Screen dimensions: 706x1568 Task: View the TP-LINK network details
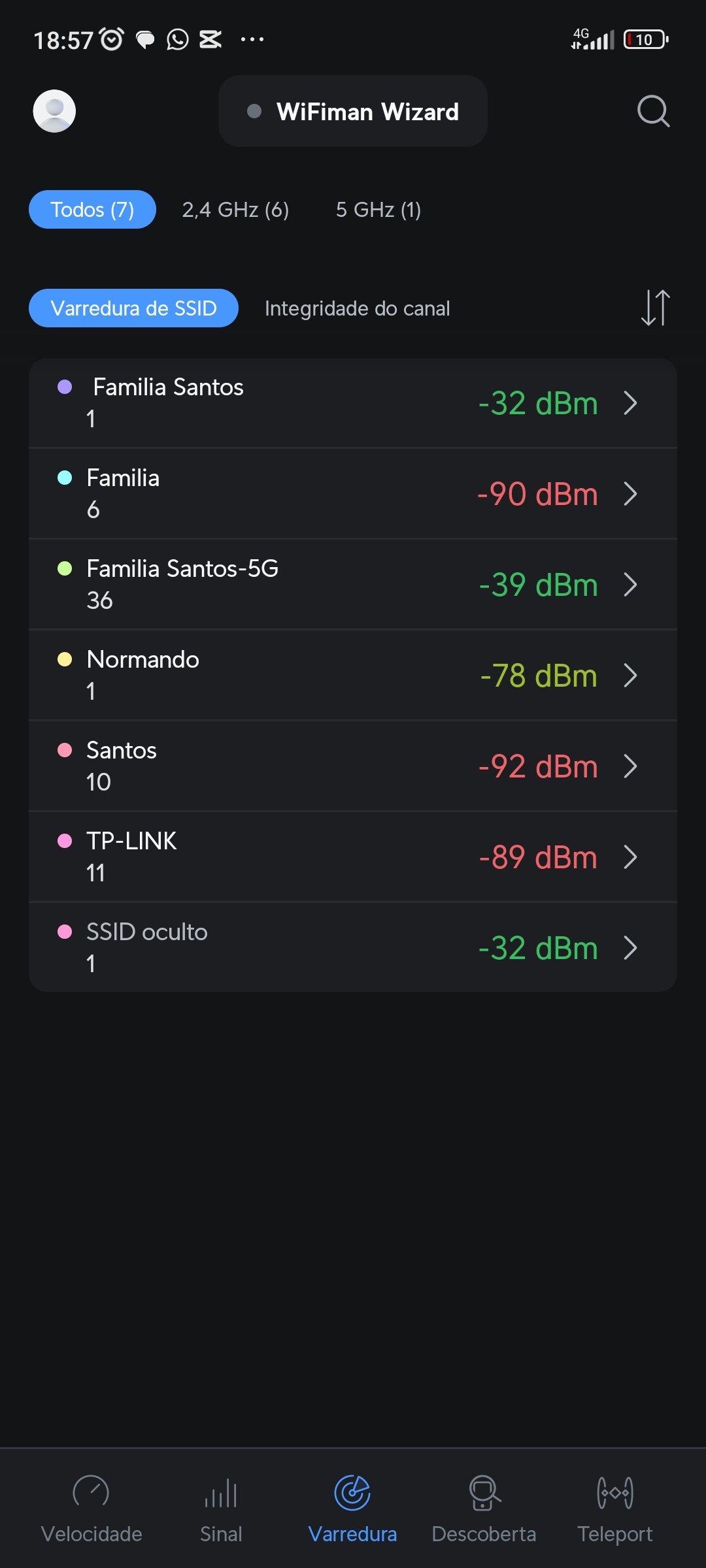click(x=353, y=857)
